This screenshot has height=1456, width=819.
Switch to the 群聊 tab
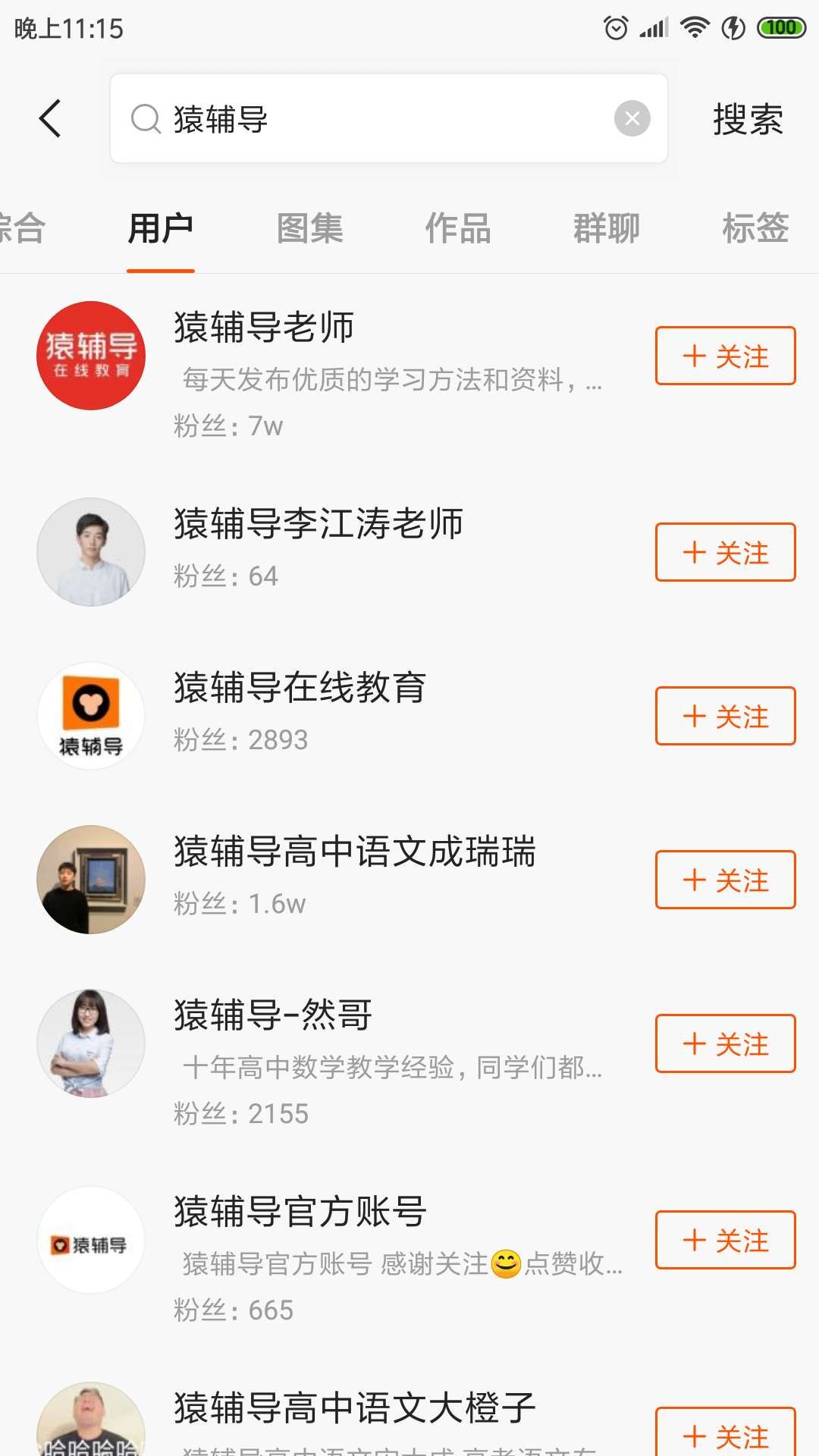point(607,228)
